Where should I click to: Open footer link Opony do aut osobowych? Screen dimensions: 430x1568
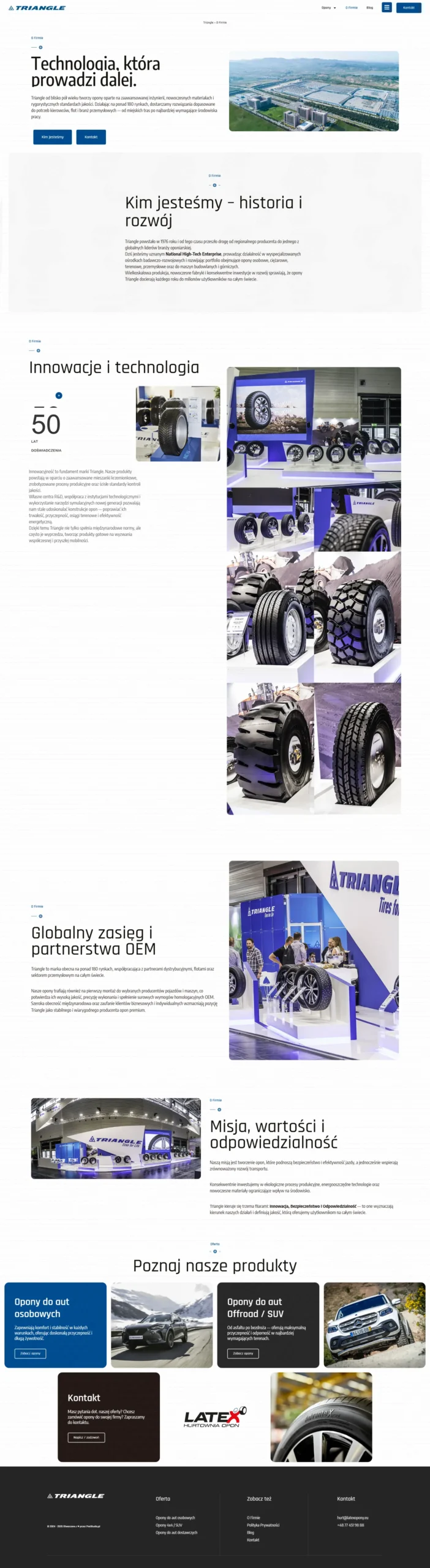pyautogui.click(x=175, y=1518)
